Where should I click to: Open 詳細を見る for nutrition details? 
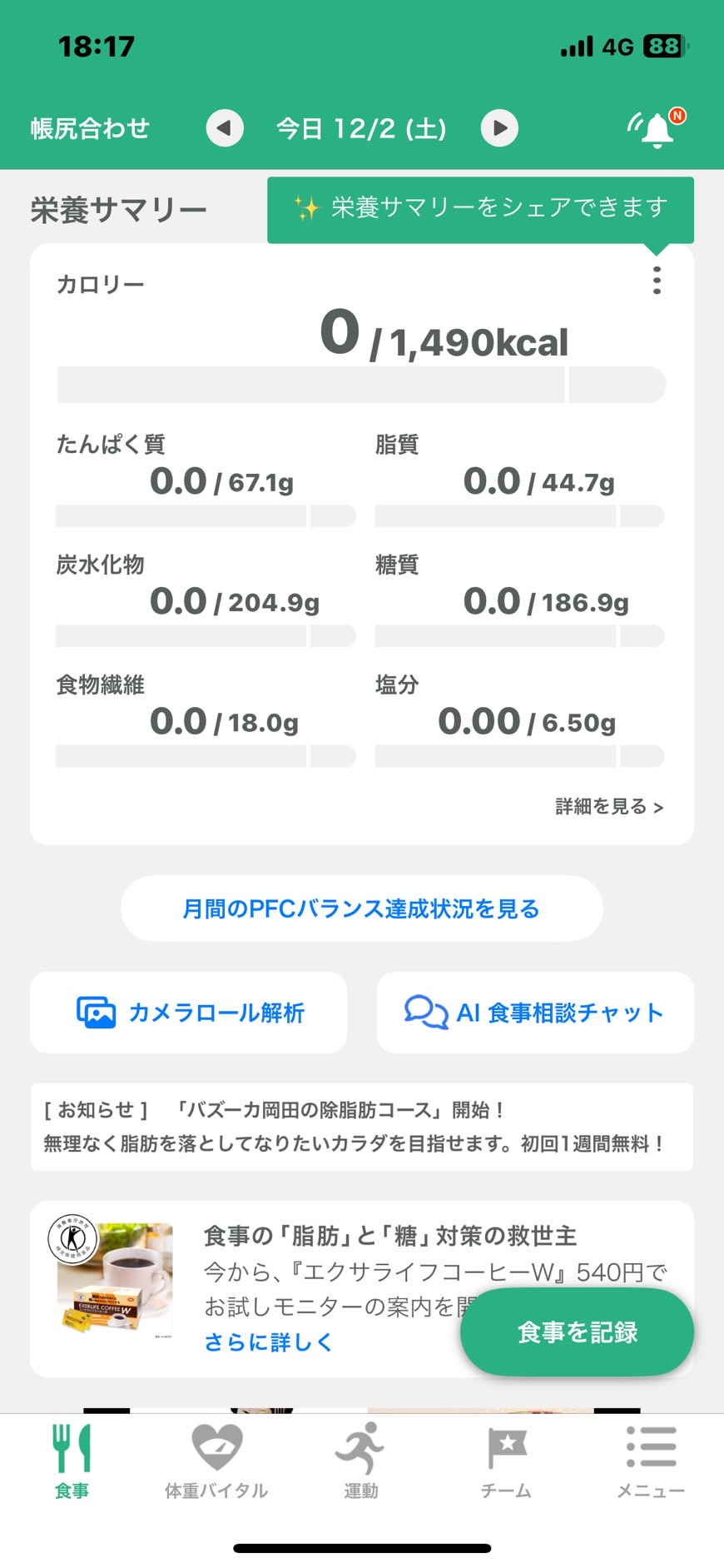(609, 806)
